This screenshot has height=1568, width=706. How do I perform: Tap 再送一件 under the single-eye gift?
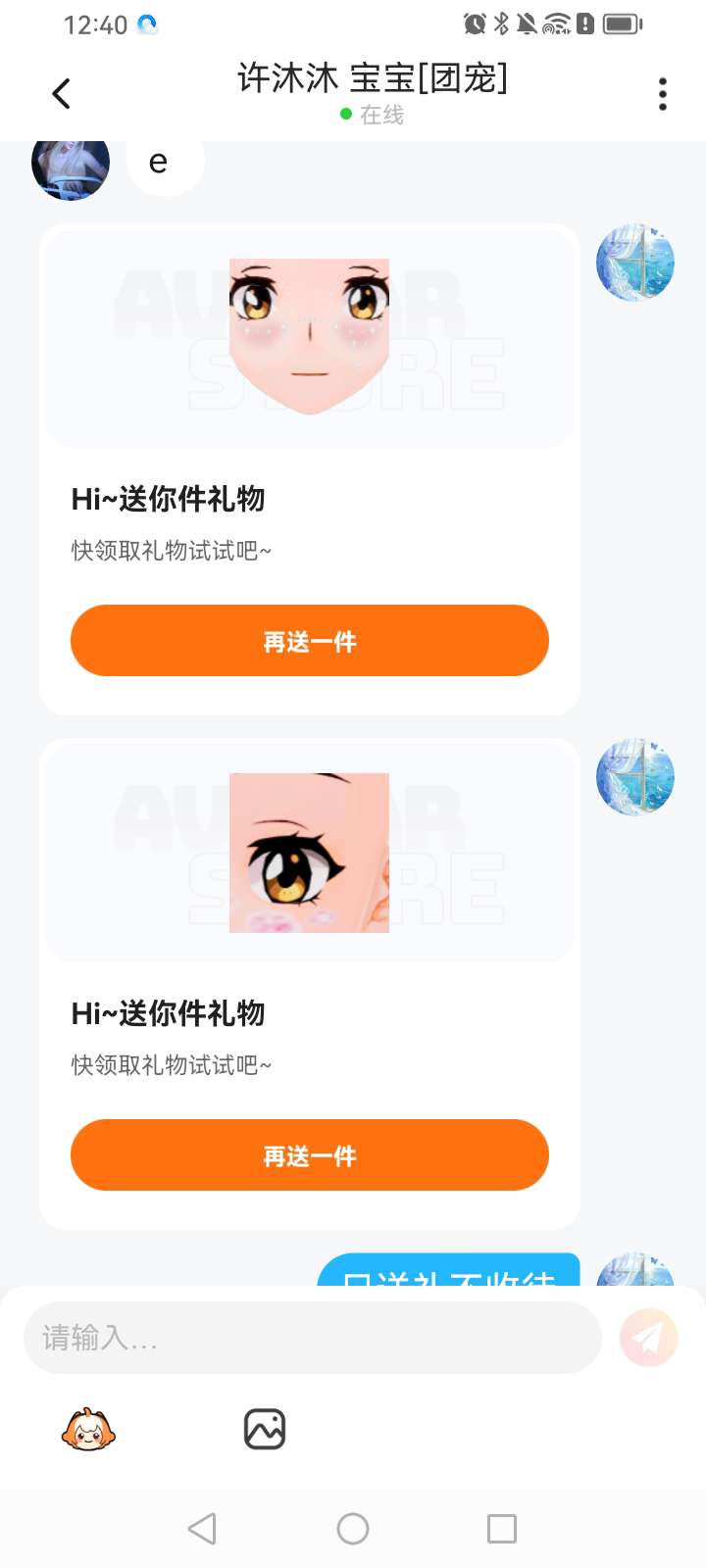point(309,1155)
